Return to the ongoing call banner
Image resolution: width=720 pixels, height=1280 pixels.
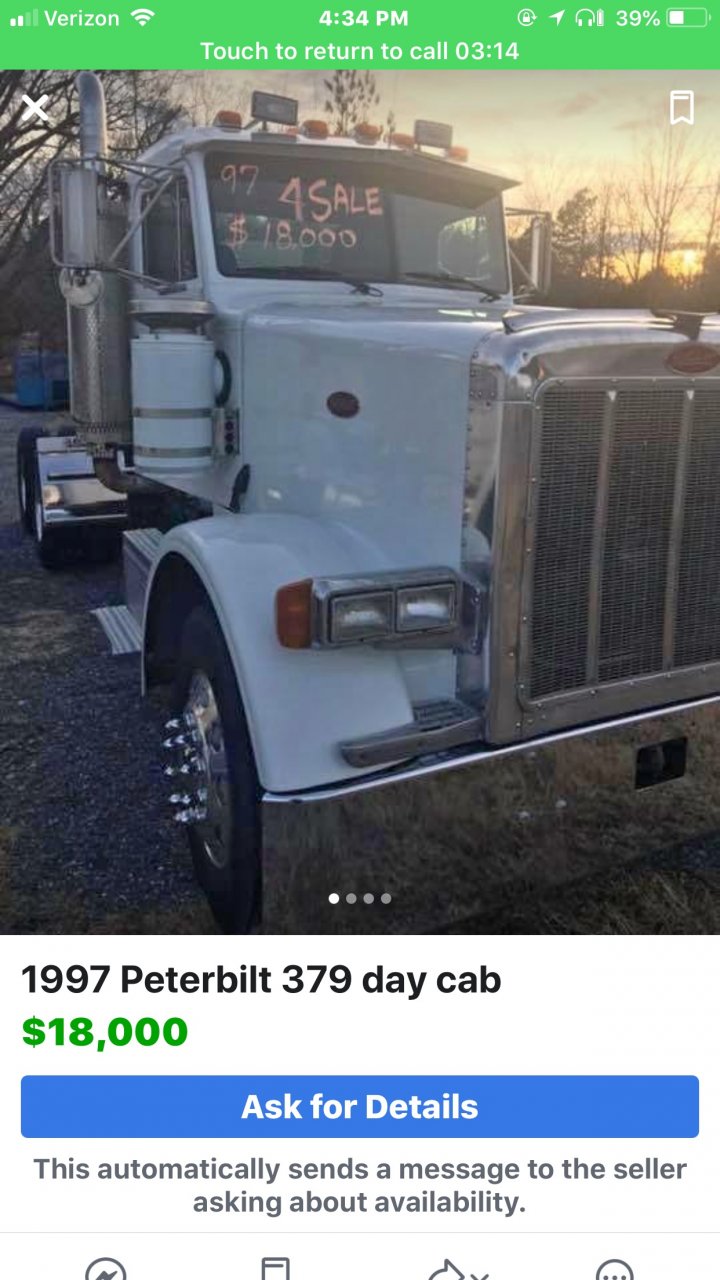tap(360, 50)
